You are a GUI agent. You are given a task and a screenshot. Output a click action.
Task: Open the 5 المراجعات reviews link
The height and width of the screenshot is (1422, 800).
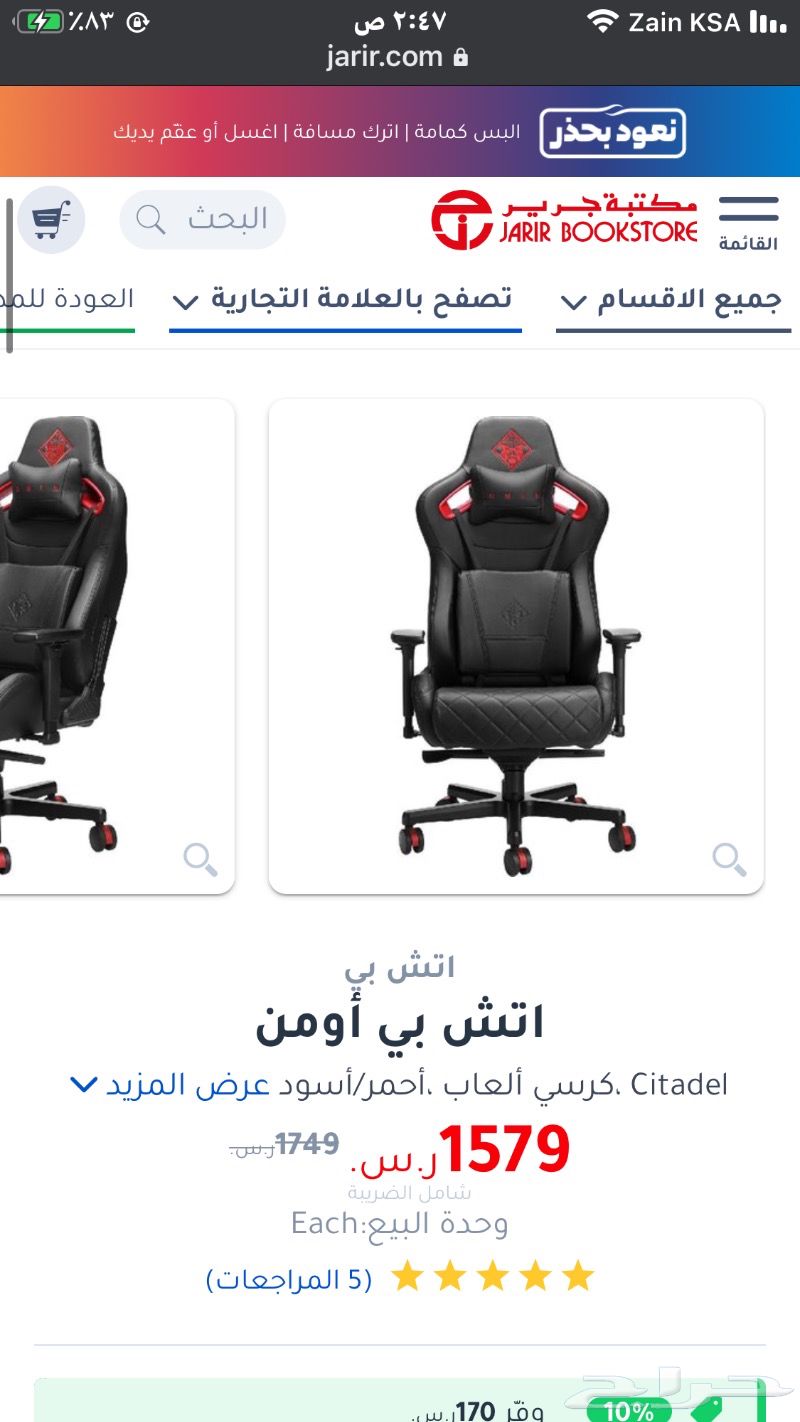pos(289,1278)
